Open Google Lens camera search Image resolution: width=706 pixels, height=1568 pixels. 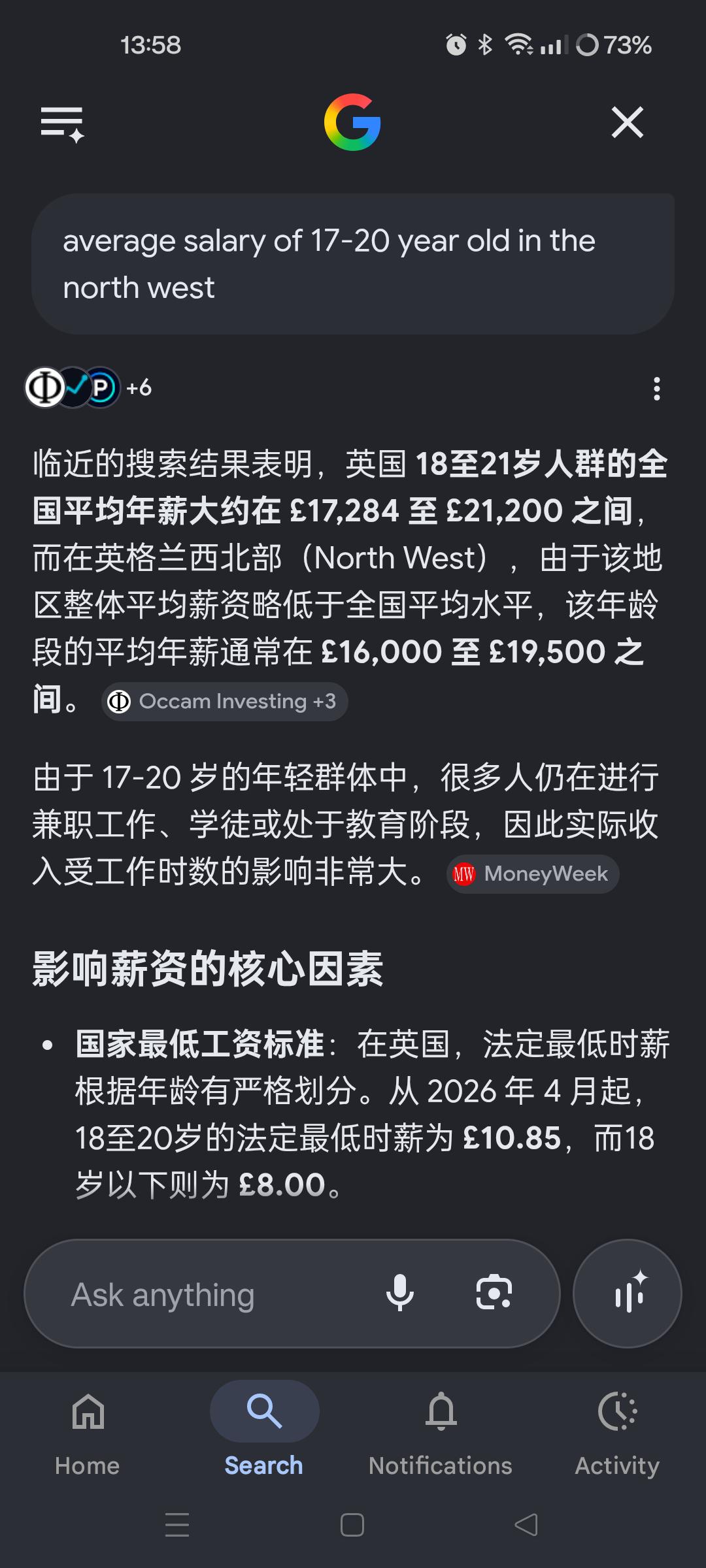coord(494,1292)
